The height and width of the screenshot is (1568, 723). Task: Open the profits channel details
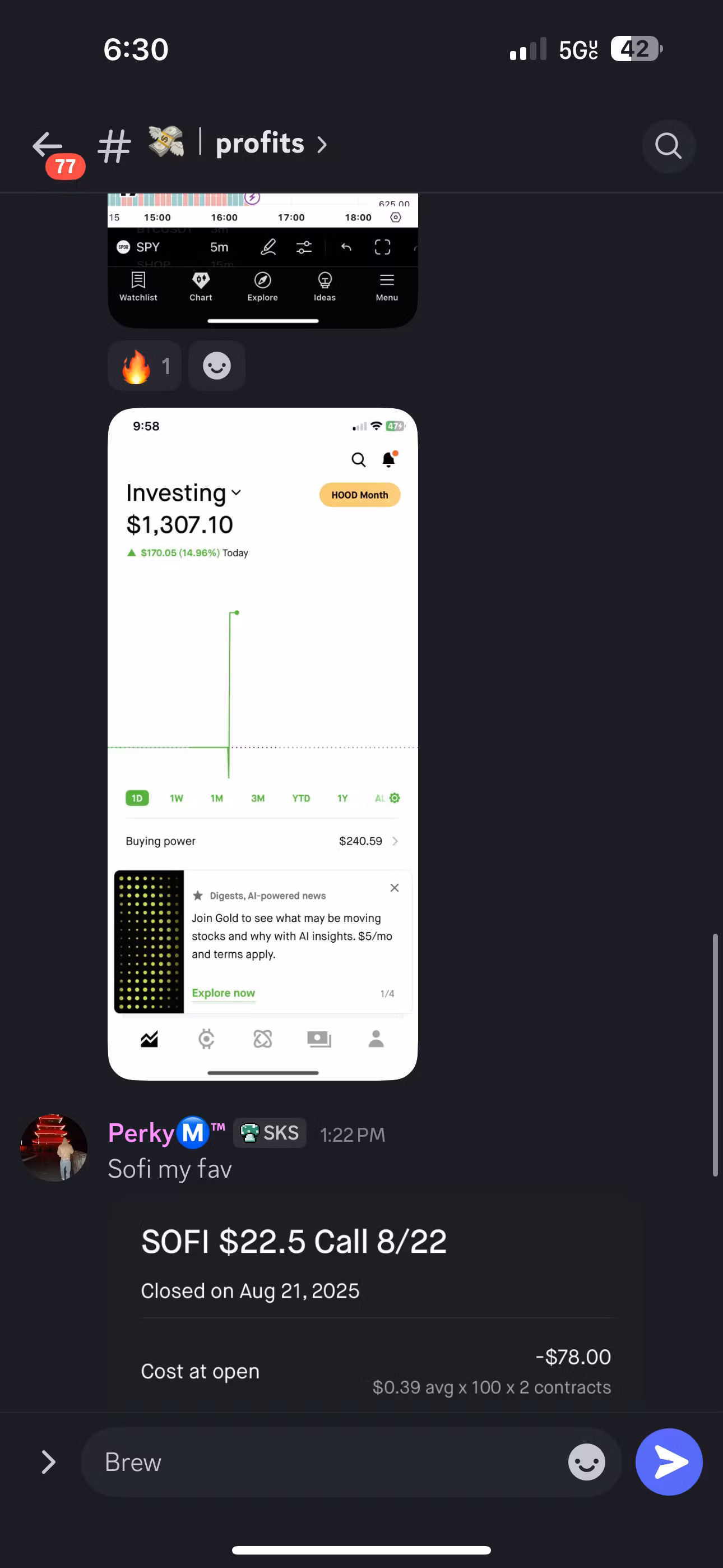[260, 144]
